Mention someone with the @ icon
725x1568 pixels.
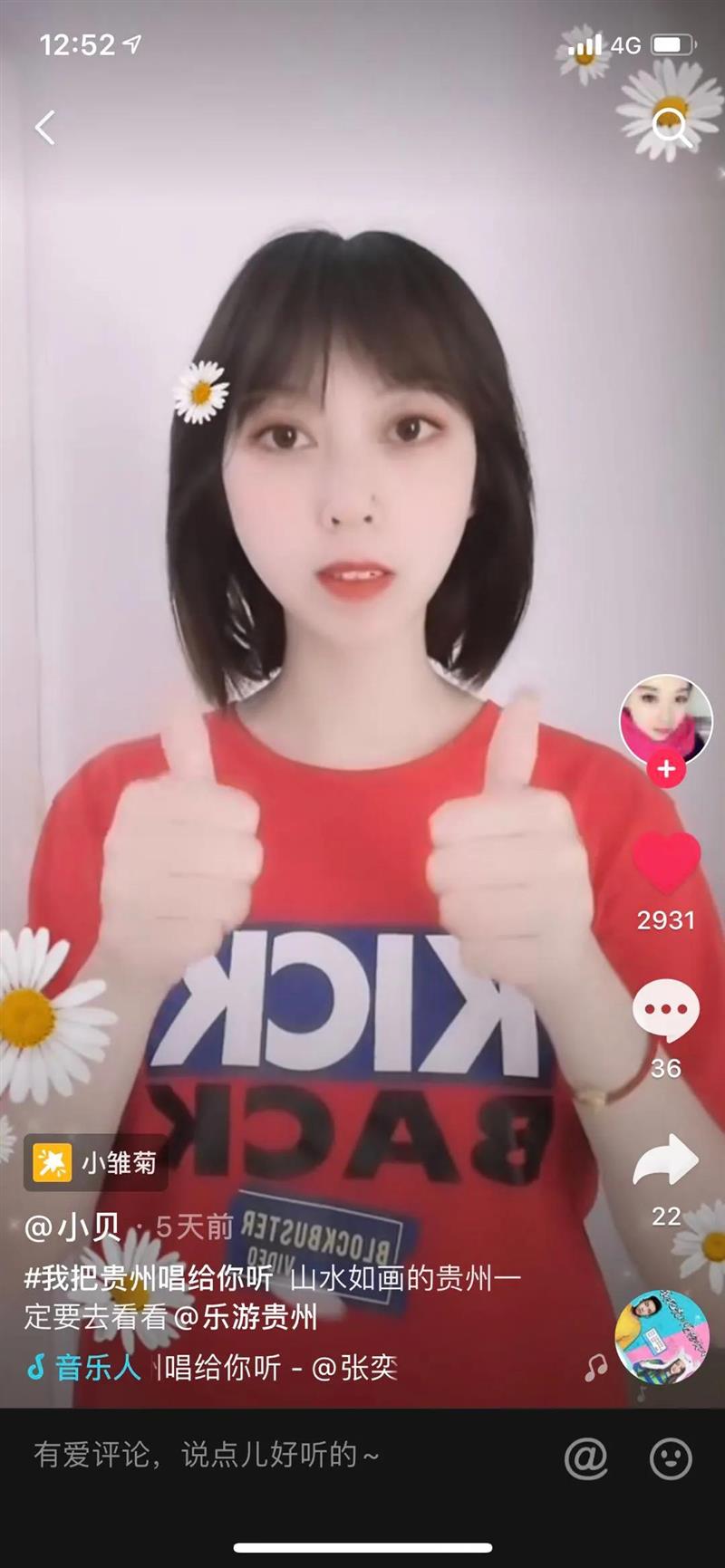pyautogui.click(x=585, y=1458)
